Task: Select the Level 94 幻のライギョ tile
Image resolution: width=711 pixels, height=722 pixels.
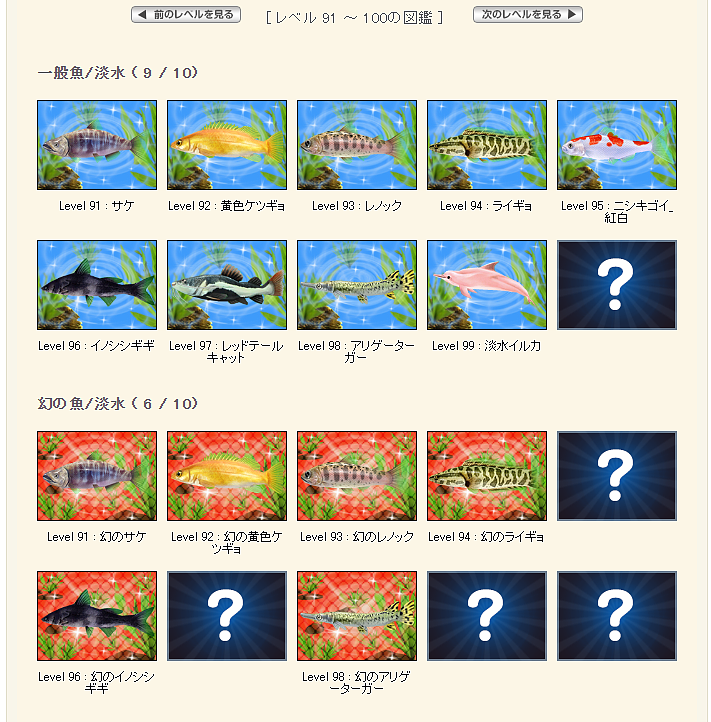Action: tap(487, 476)
